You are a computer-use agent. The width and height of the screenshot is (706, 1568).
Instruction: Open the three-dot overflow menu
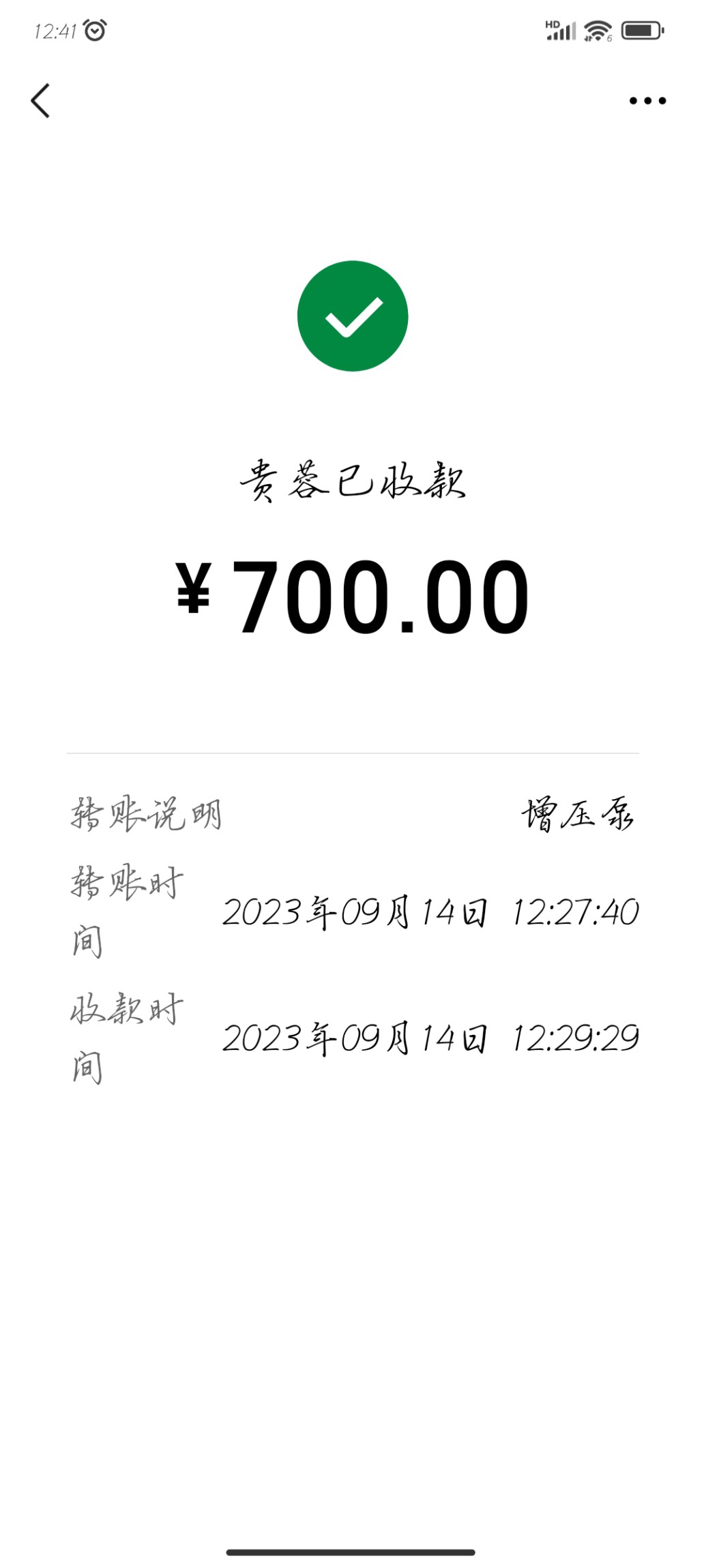coord(647,101)
